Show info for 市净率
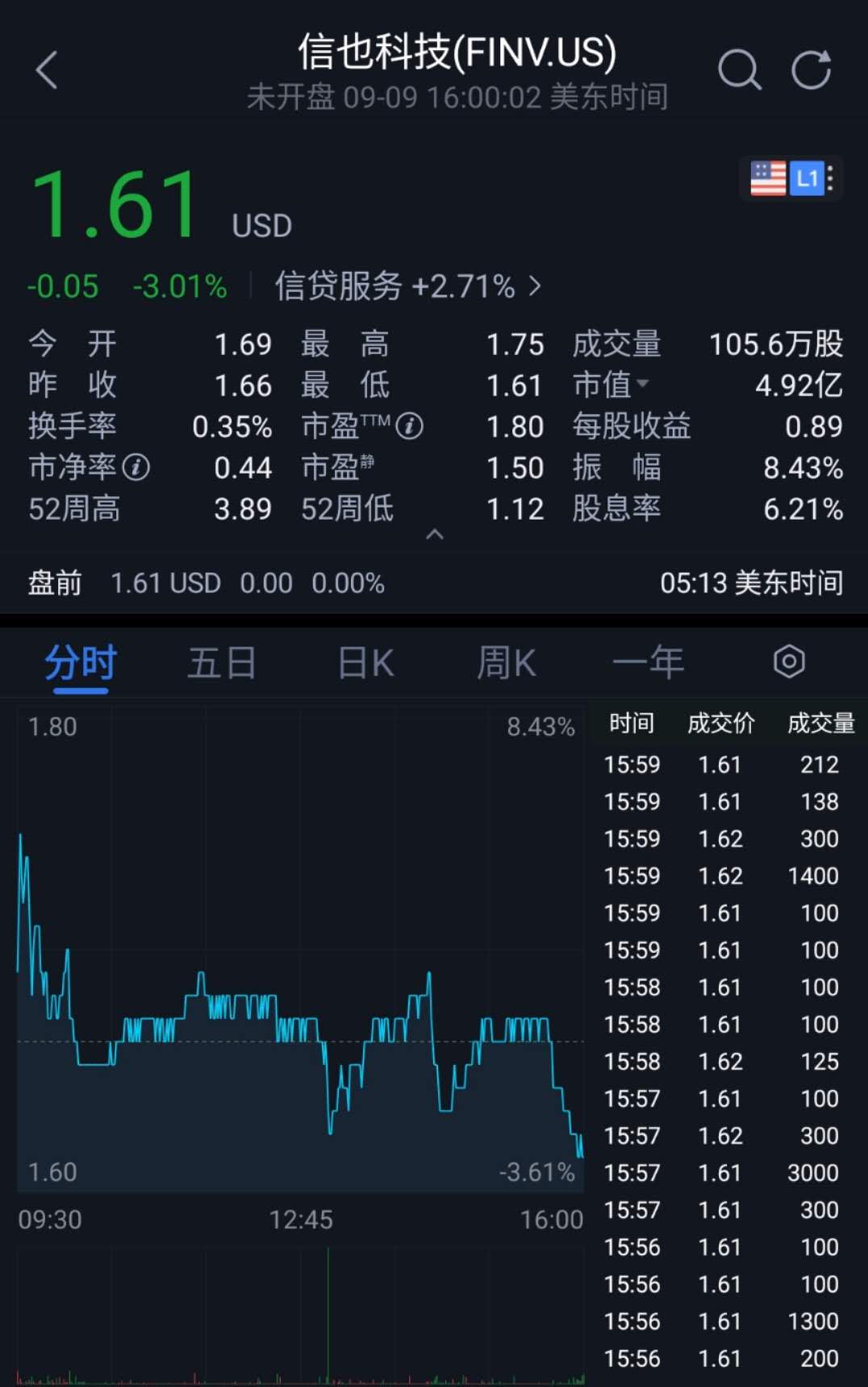Viewport: 868px width, 1387px height. coord(136,467)
